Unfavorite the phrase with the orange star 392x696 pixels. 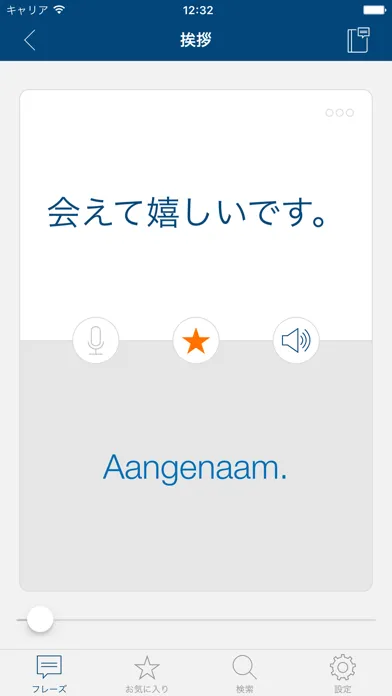coord(196,340)
